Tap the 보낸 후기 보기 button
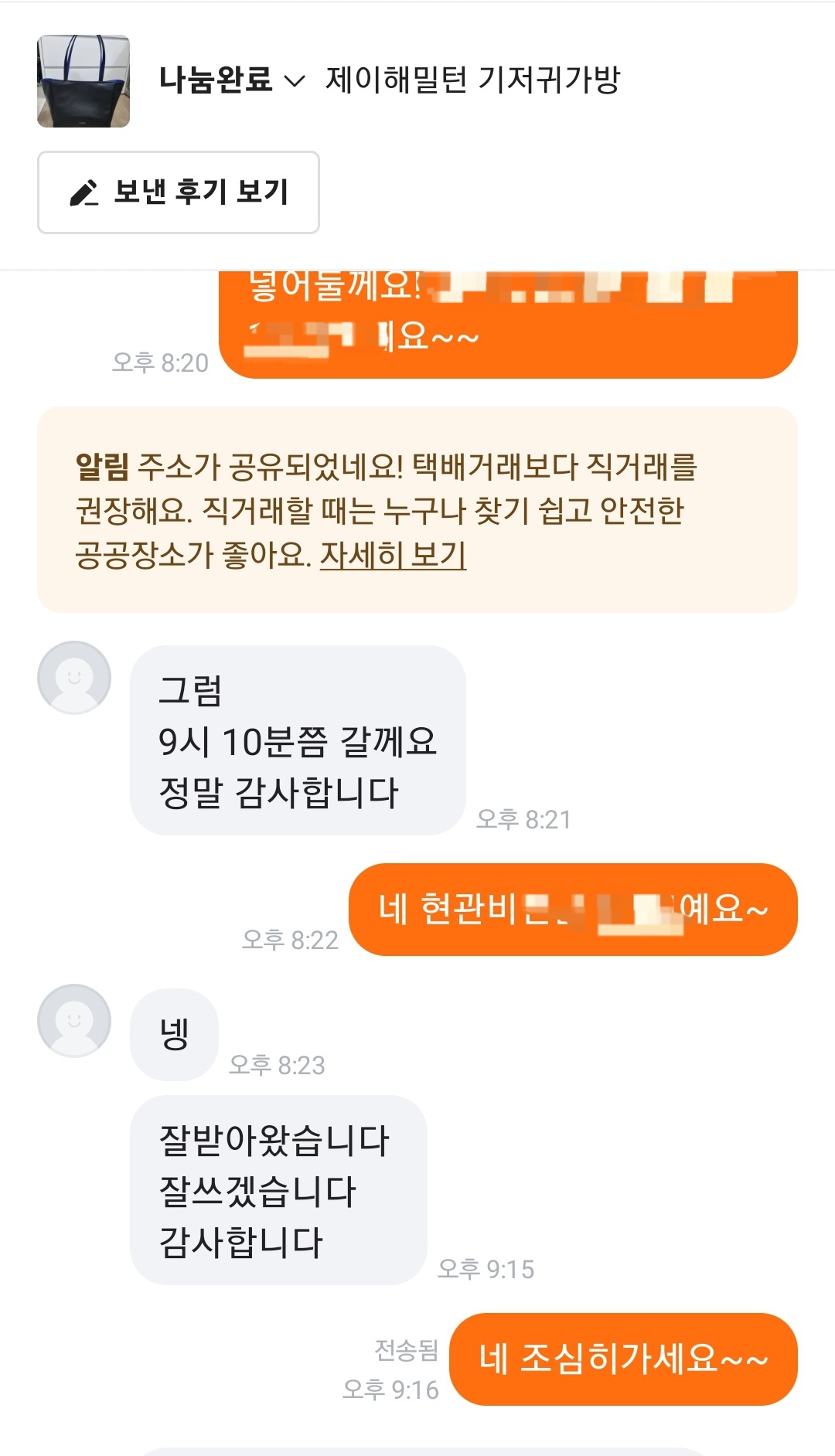The width and height of the screenshot is (835, 1456). click(x=179, y=192)
